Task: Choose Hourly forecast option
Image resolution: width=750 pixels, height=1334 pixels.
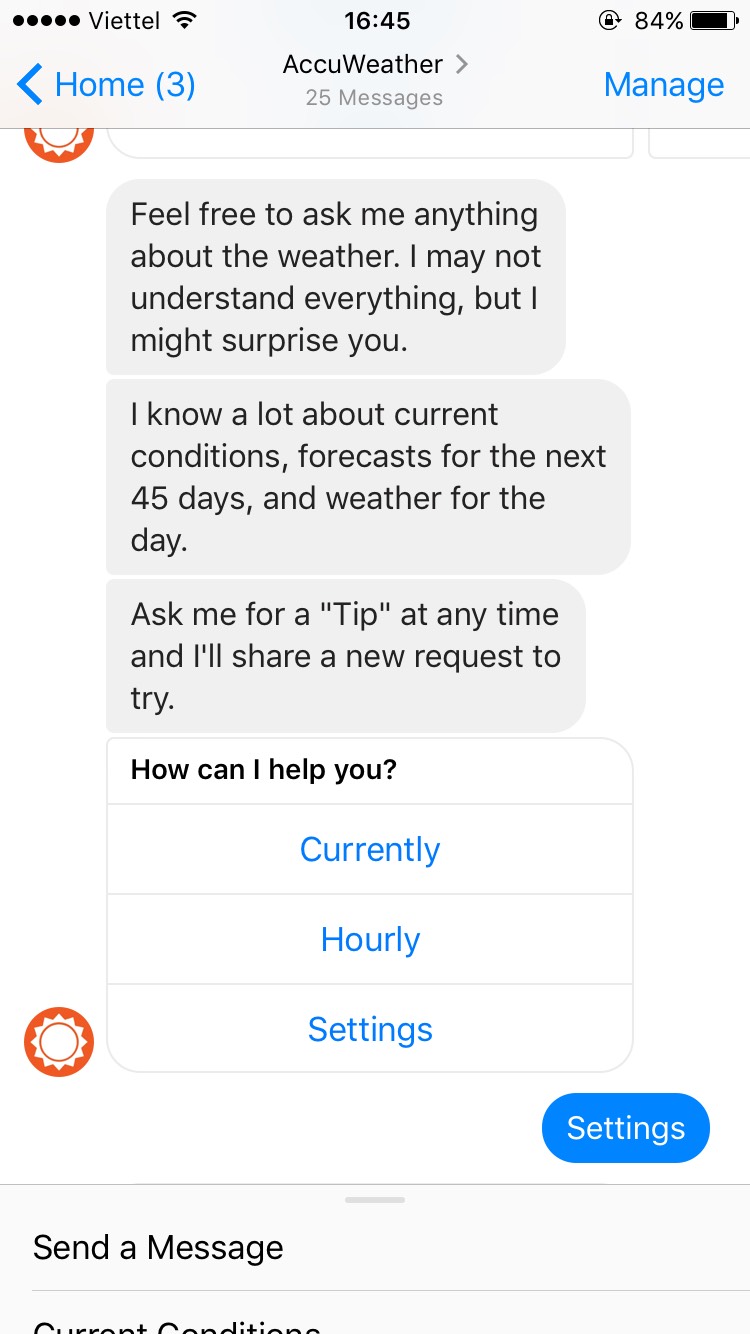Action: pos(370,939)
